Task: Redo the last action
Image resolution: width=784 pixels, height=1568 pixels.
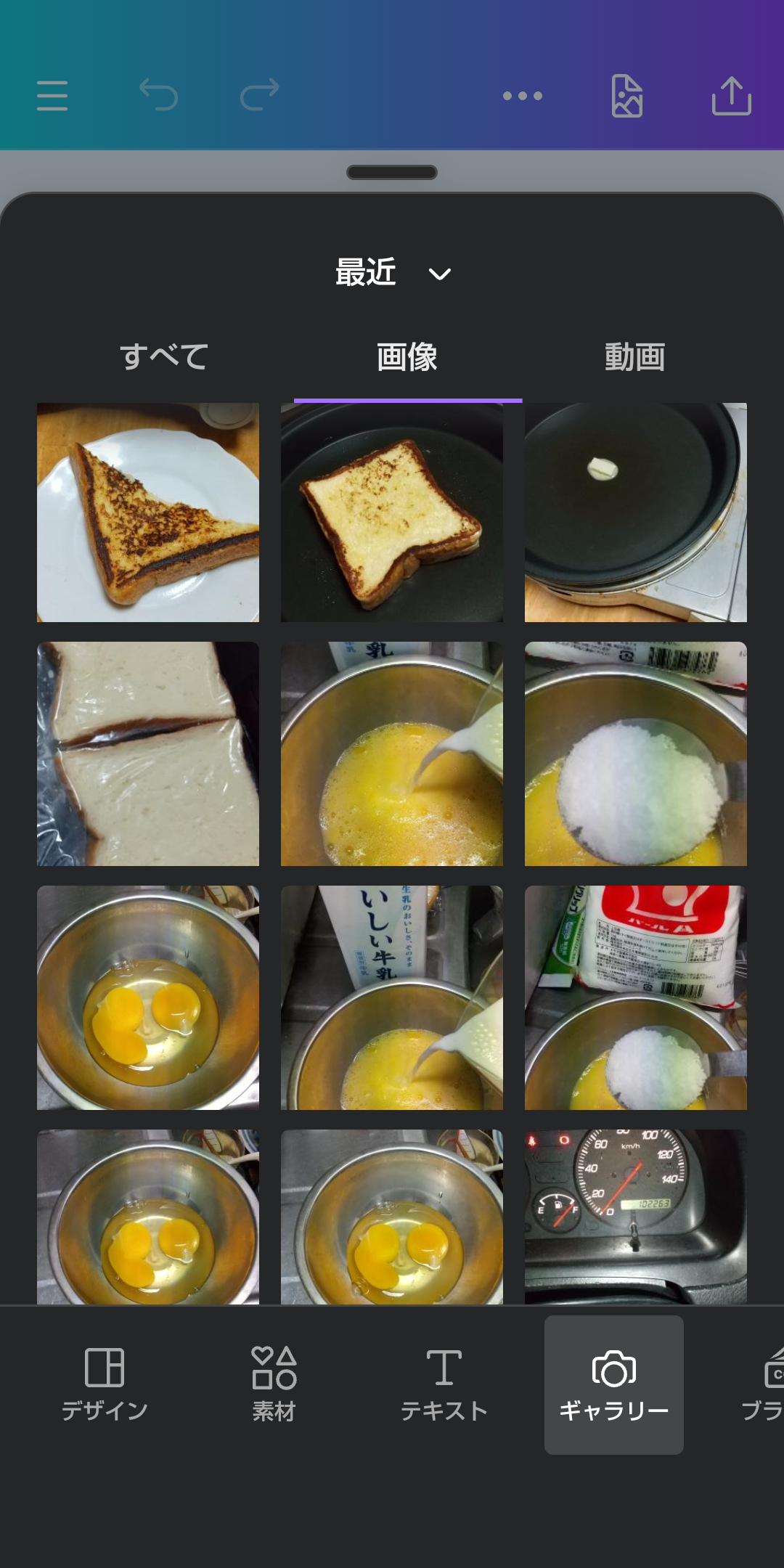Action: tap(259, 95)
